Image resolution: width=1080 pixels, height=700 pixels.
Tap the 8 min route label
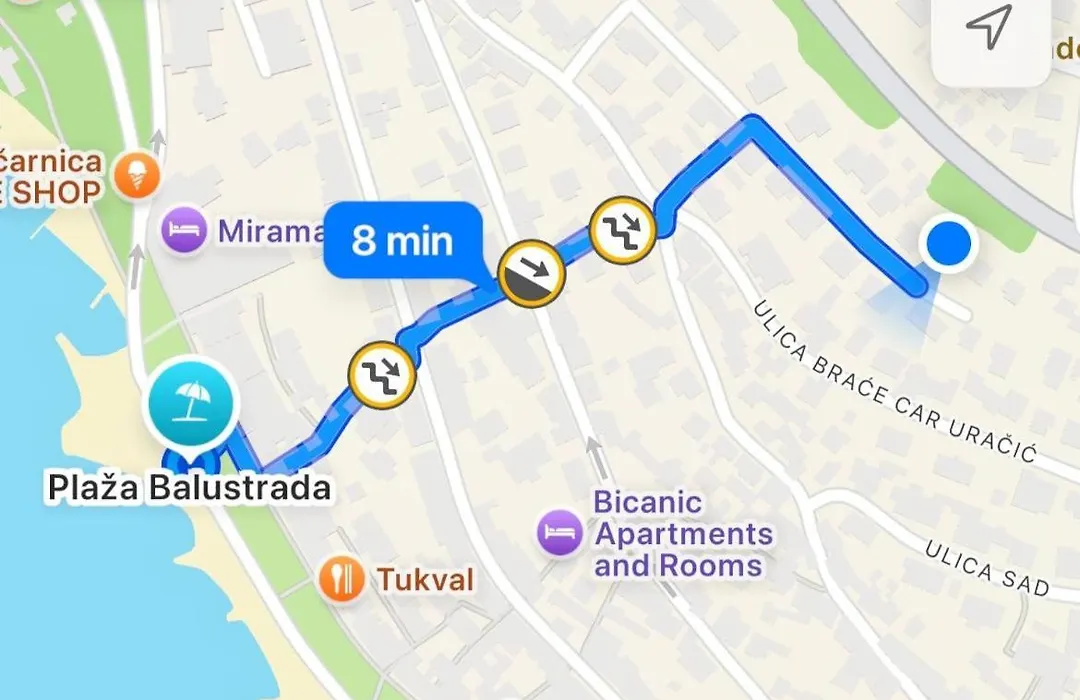(x=402, y=241)
